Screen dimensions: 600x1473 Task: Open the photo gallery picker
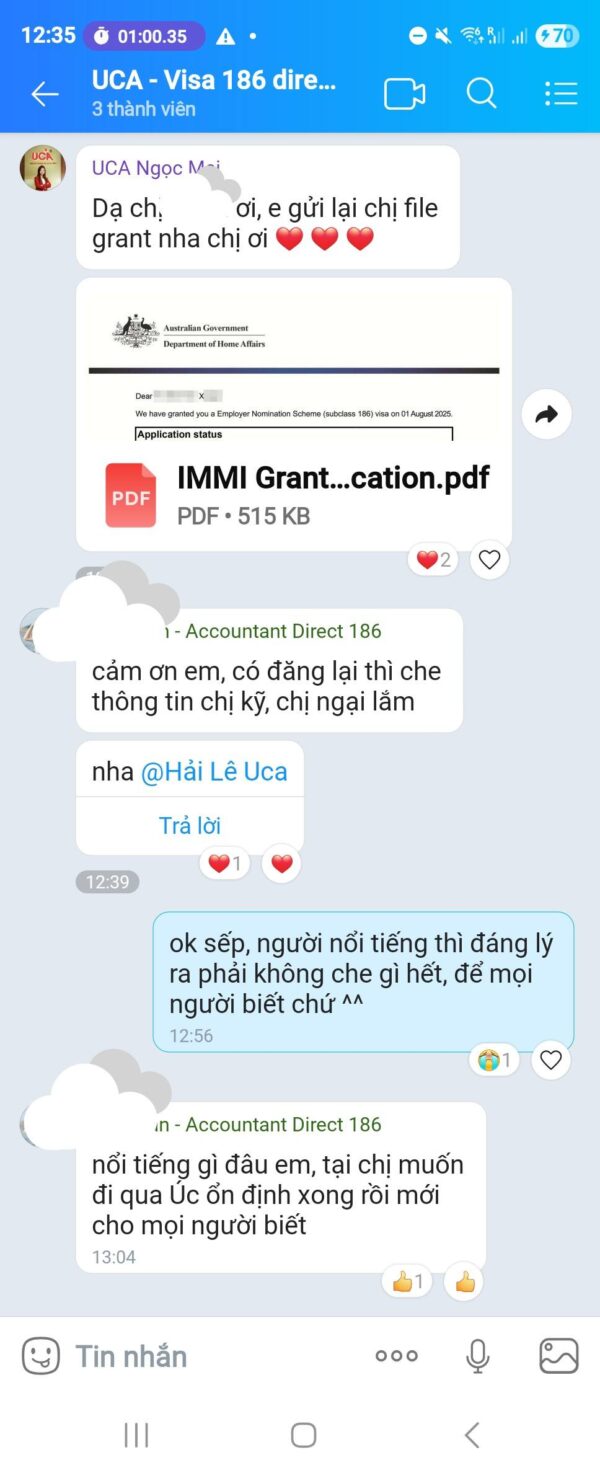point(559,1356)
